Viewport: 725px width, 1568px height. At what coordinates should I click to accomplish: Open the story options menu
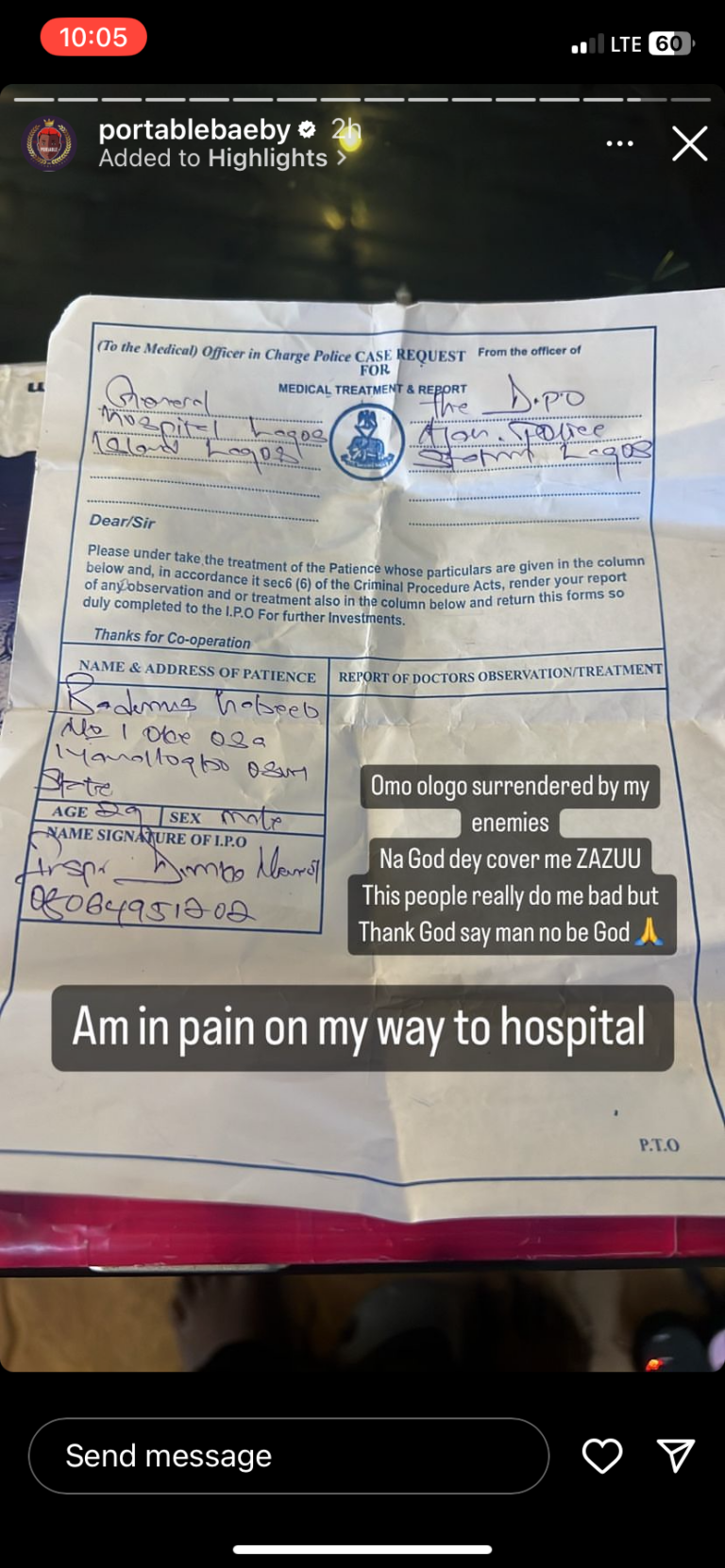[x=619, y=143]
